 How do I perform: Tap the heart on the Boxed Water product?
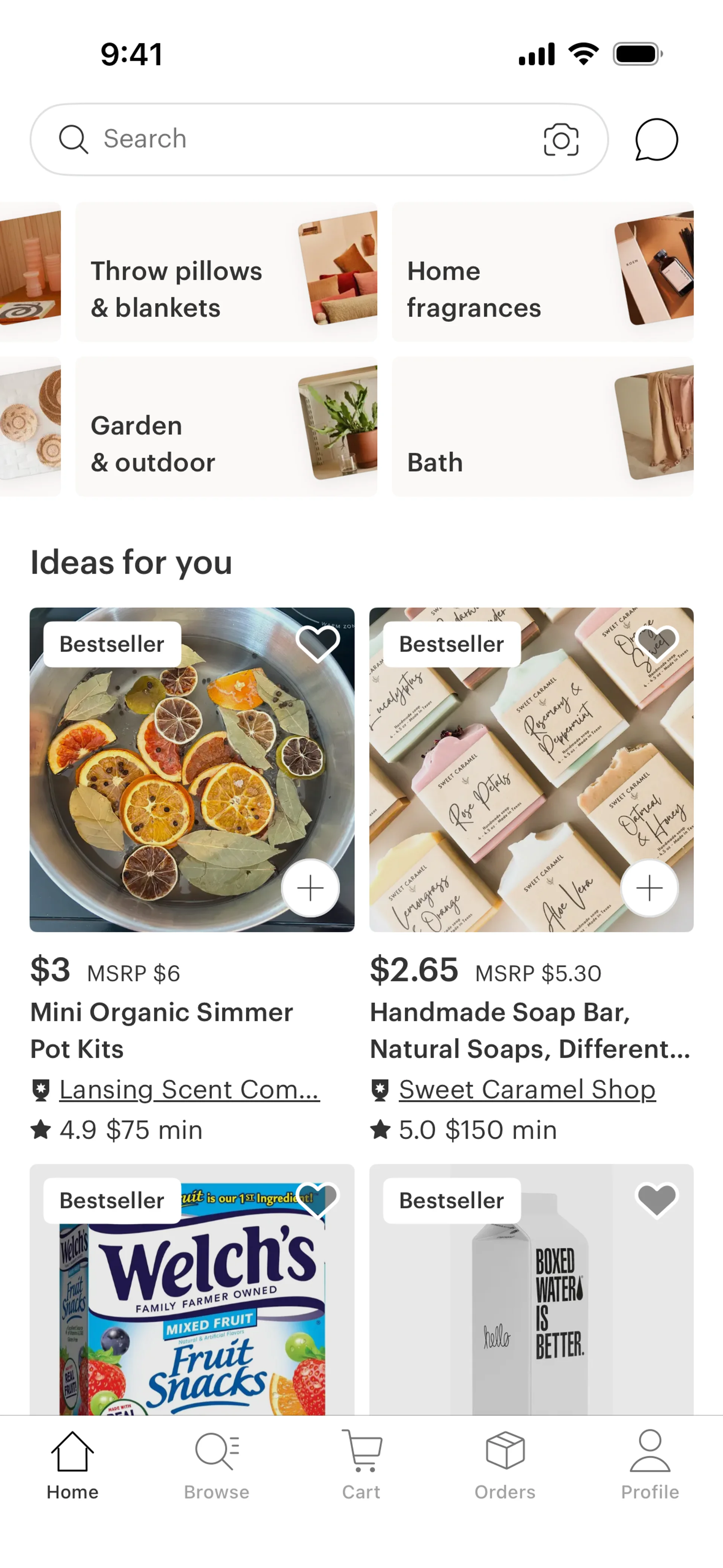657,1200
